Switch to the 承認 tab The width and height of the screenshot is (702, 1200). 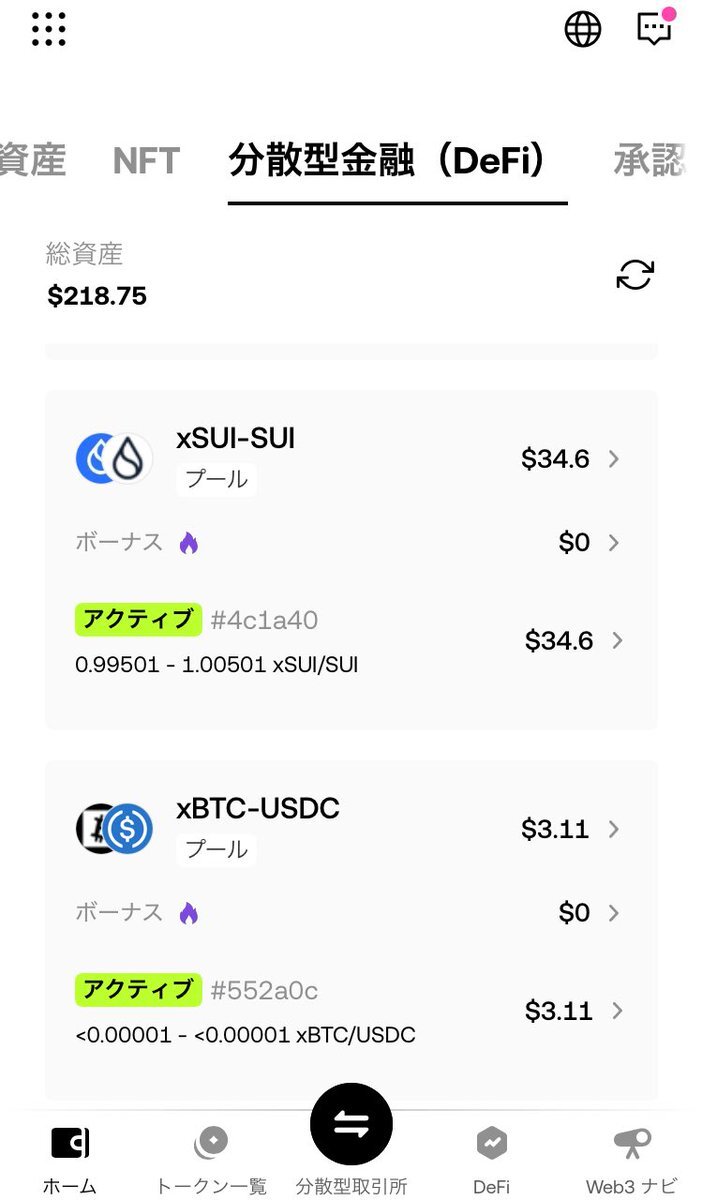pyautogui.click(x=650, y=161)
